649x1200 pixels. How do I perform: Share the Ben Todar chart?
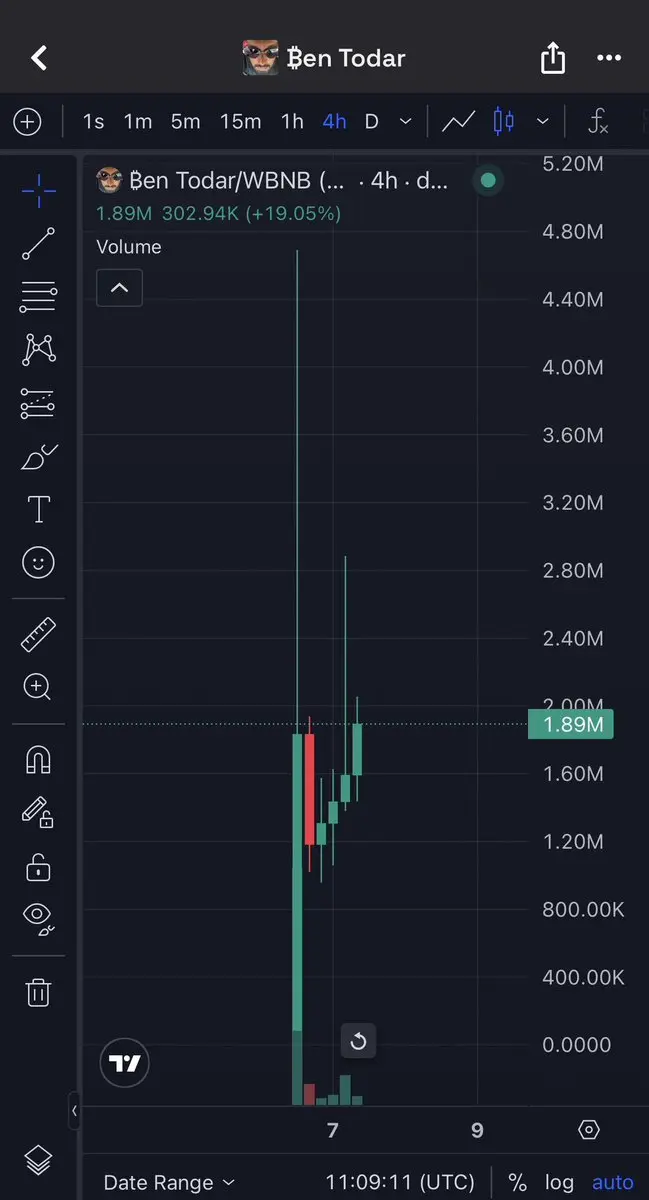[553, 58]
